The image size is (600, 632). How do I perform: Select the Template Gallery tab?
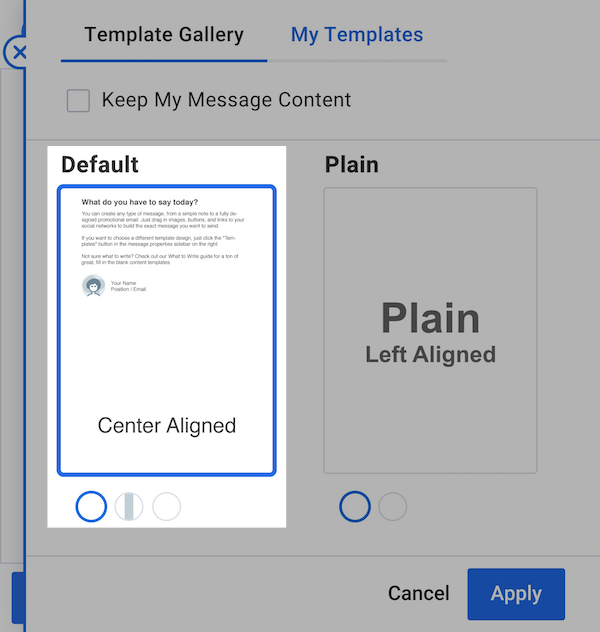[x=164, y=35]
